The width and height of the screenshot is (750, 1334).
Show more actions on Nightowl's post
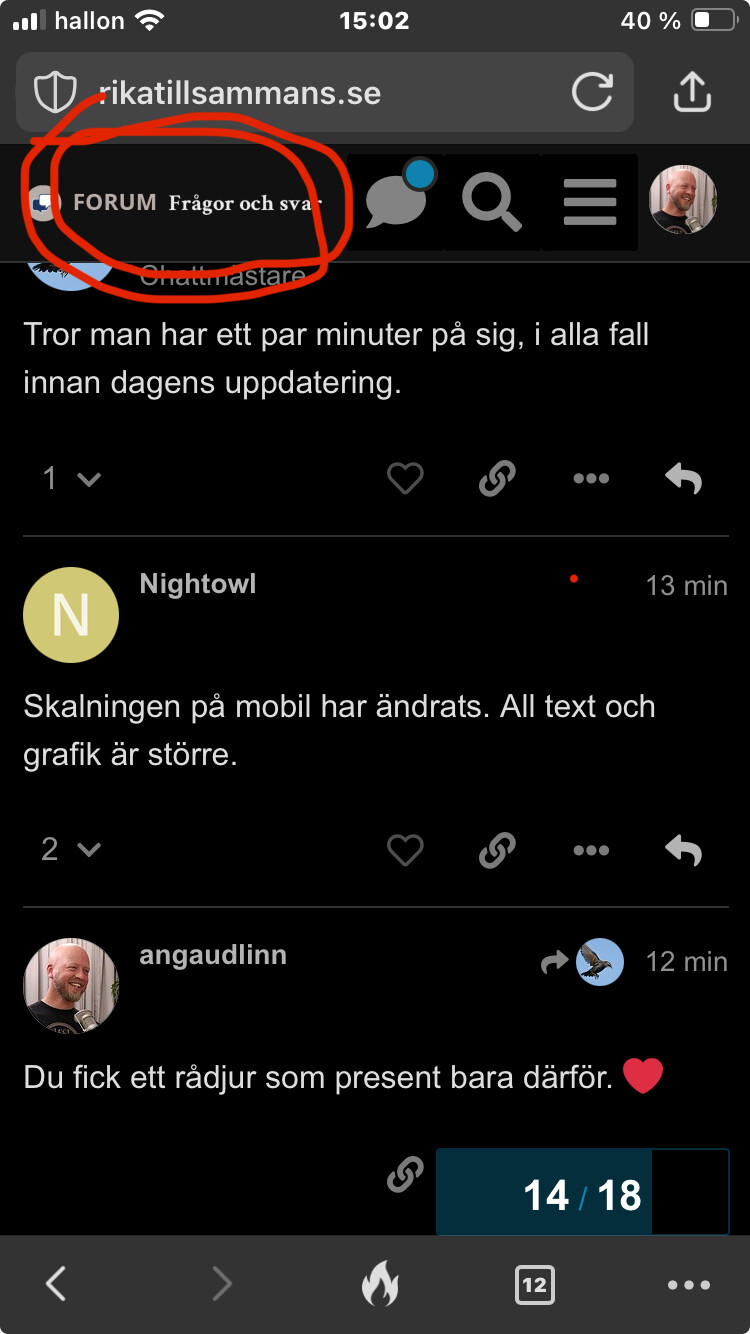[591, 850]
